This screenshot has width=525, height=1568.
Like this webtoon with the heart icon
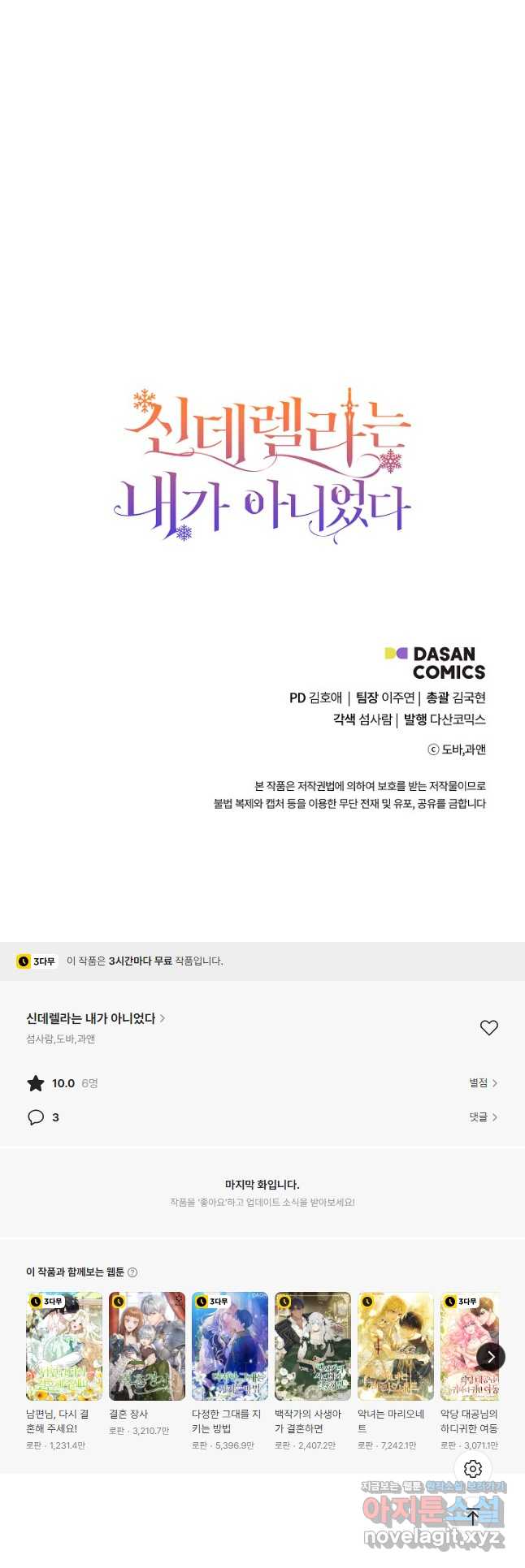click(488, 1027)
